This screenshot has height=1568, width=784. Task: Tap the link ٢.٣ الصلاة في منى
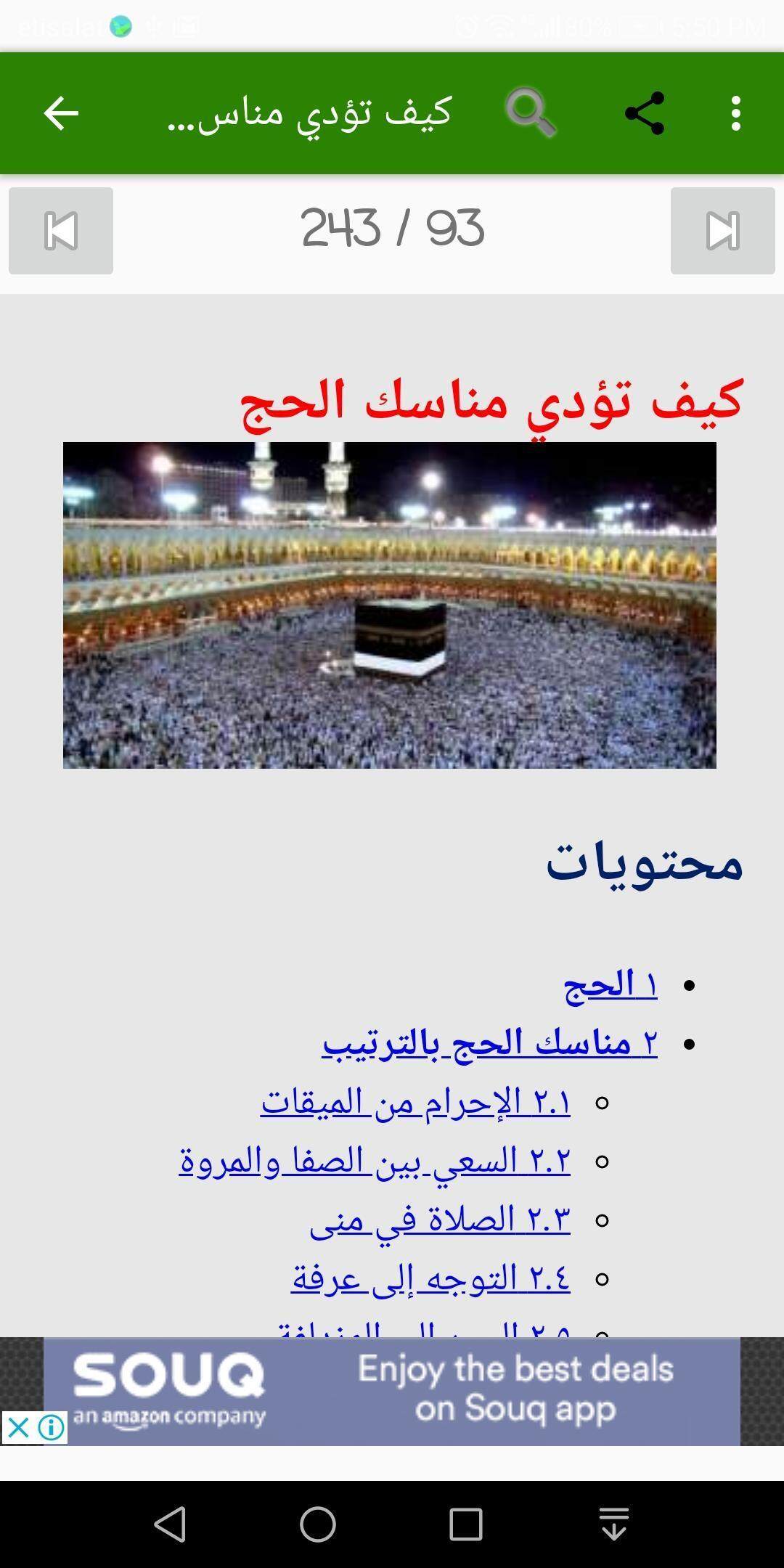[x=440, y=1220]
